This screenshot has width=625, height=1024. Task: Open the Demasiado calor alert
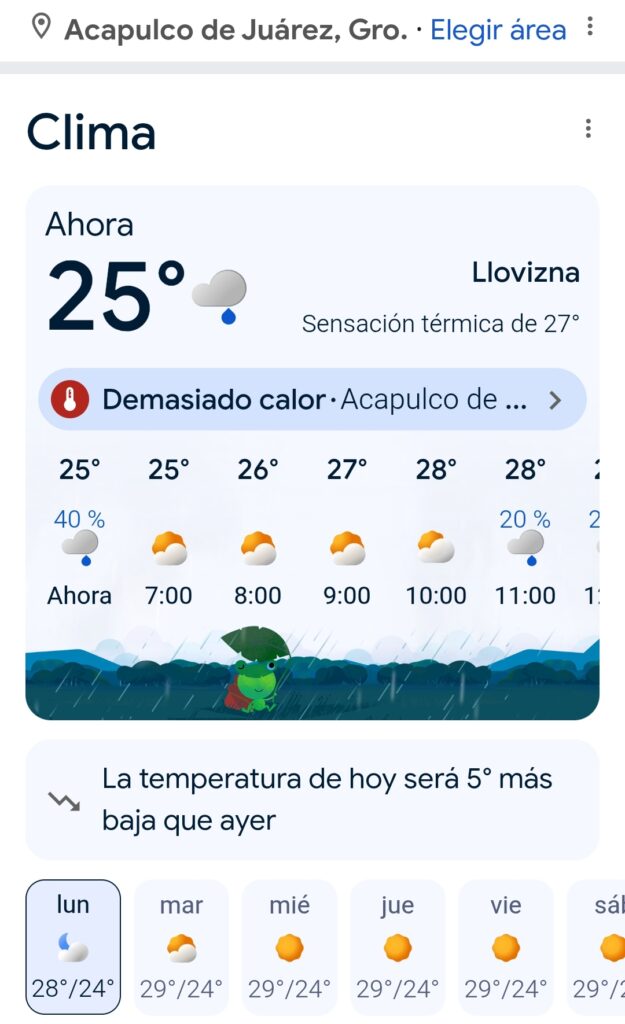[312, 401]
